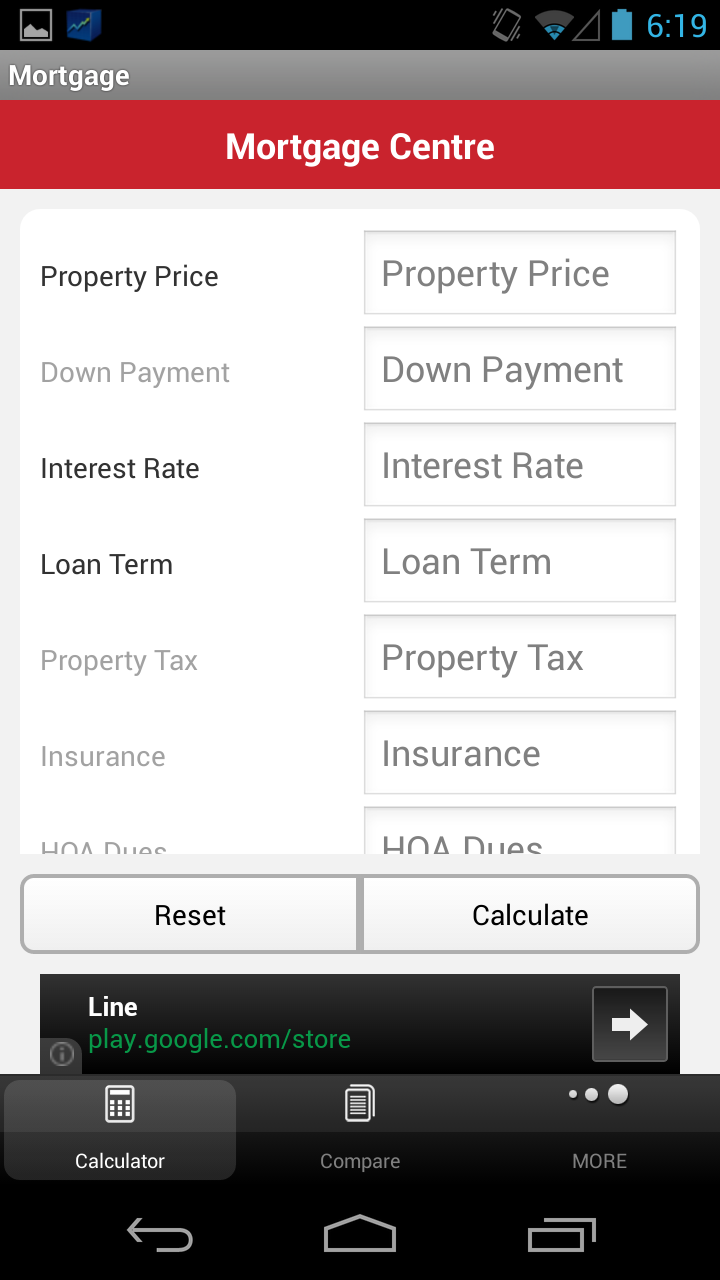This screenshot has width=720, height=1280.
Task: Click the ad info icon on the banner
Action: coord(60,1055)
